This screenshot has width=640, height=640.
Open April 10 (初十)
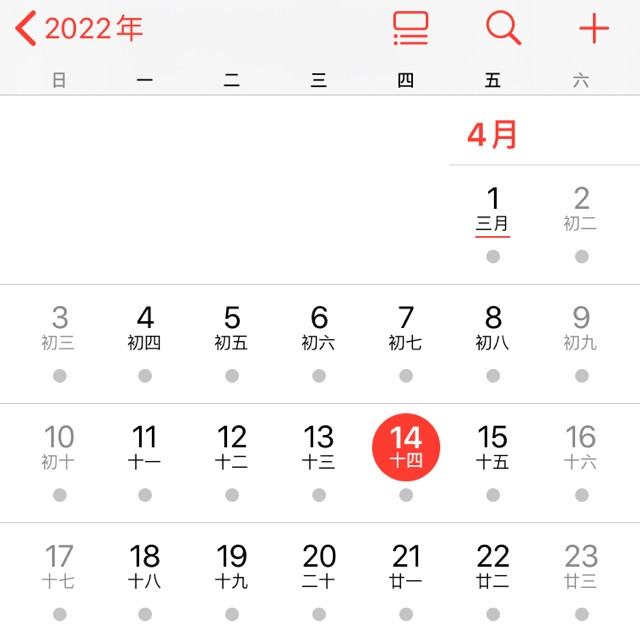58,448
